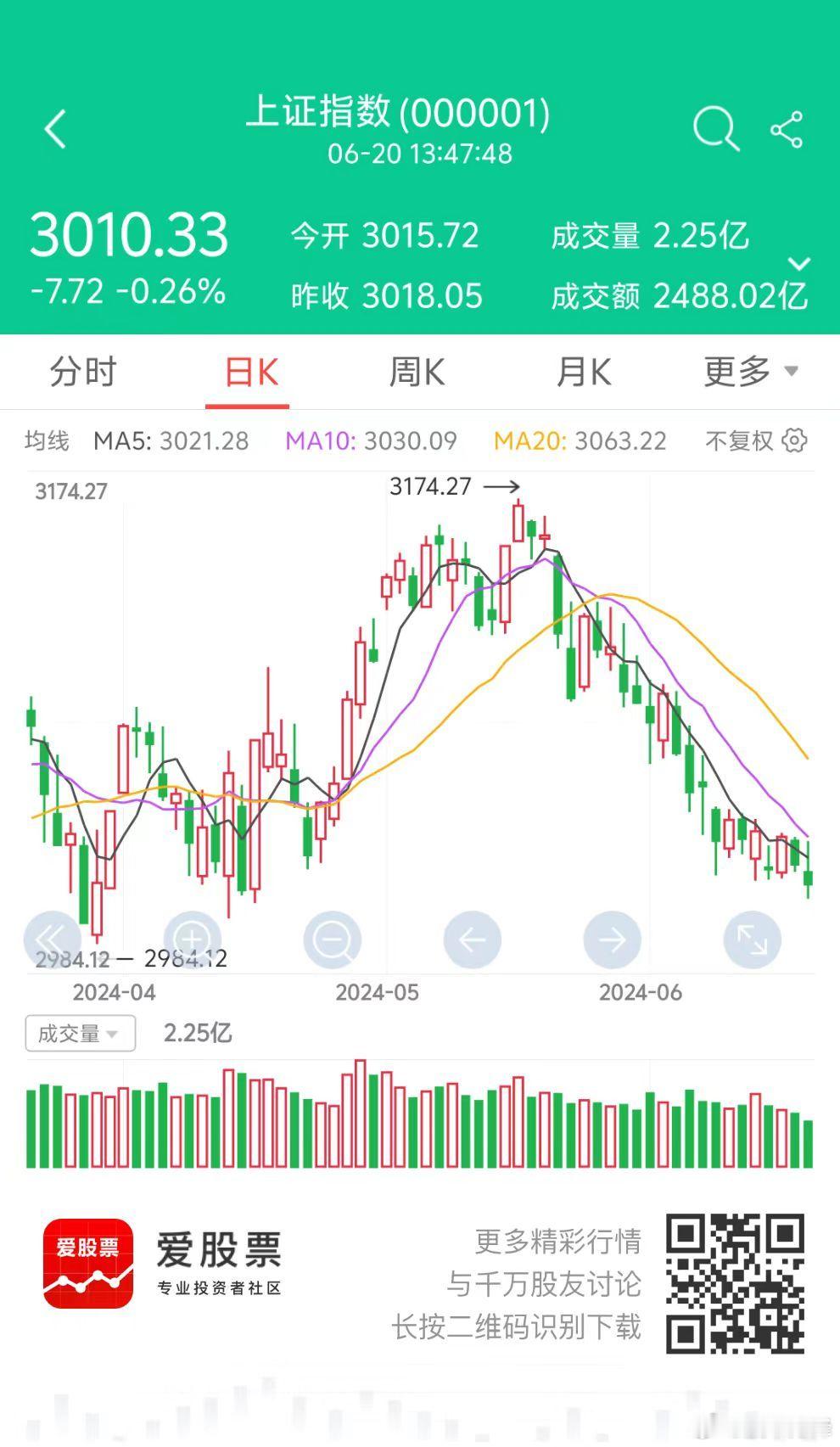Select the 日K tab
The width and height of the screenshot is (840, 1447).
tap(251, 372)
